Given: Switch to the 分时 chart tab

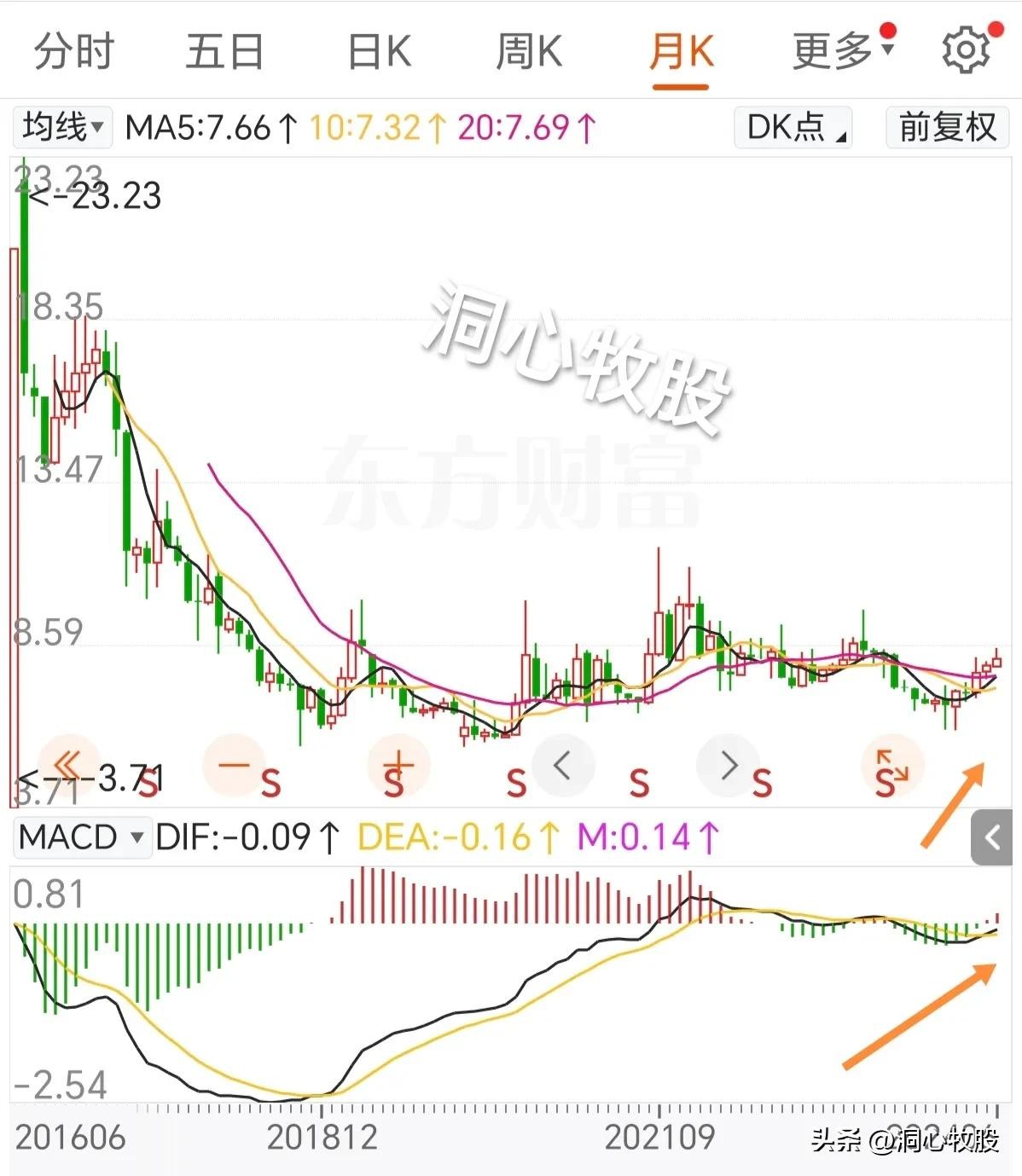Looking at the screenshot, I should coord(73,51).
